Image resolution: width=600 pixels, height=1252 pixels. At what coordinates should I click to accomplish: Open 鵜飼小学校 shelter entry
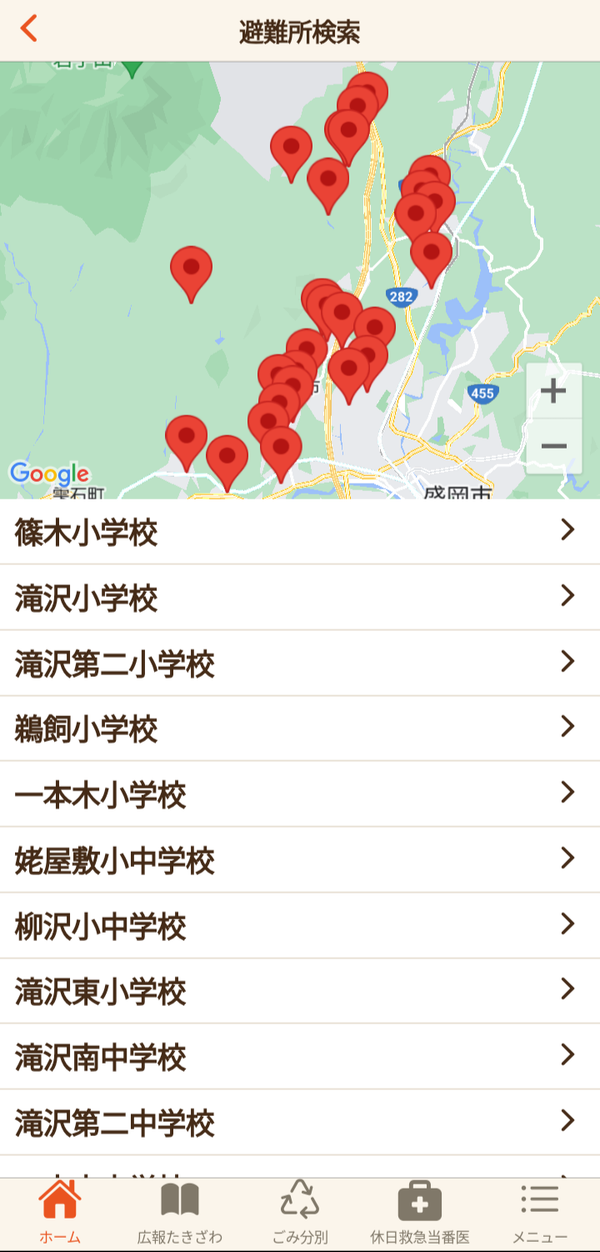(x=300, y=728)
